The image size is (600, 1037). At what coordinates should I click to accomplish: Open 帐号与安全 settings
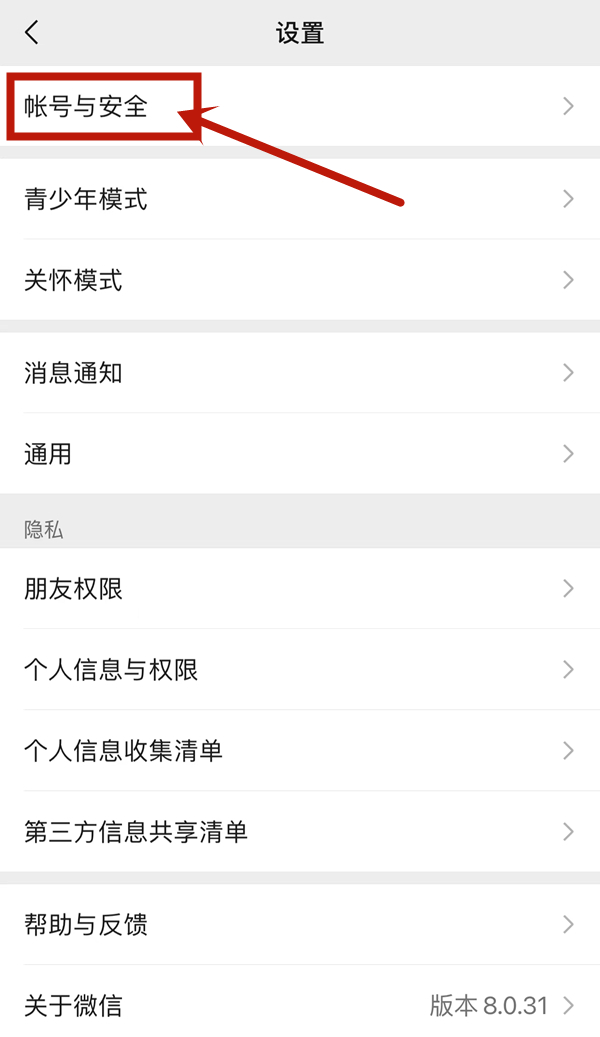(300, 107)
